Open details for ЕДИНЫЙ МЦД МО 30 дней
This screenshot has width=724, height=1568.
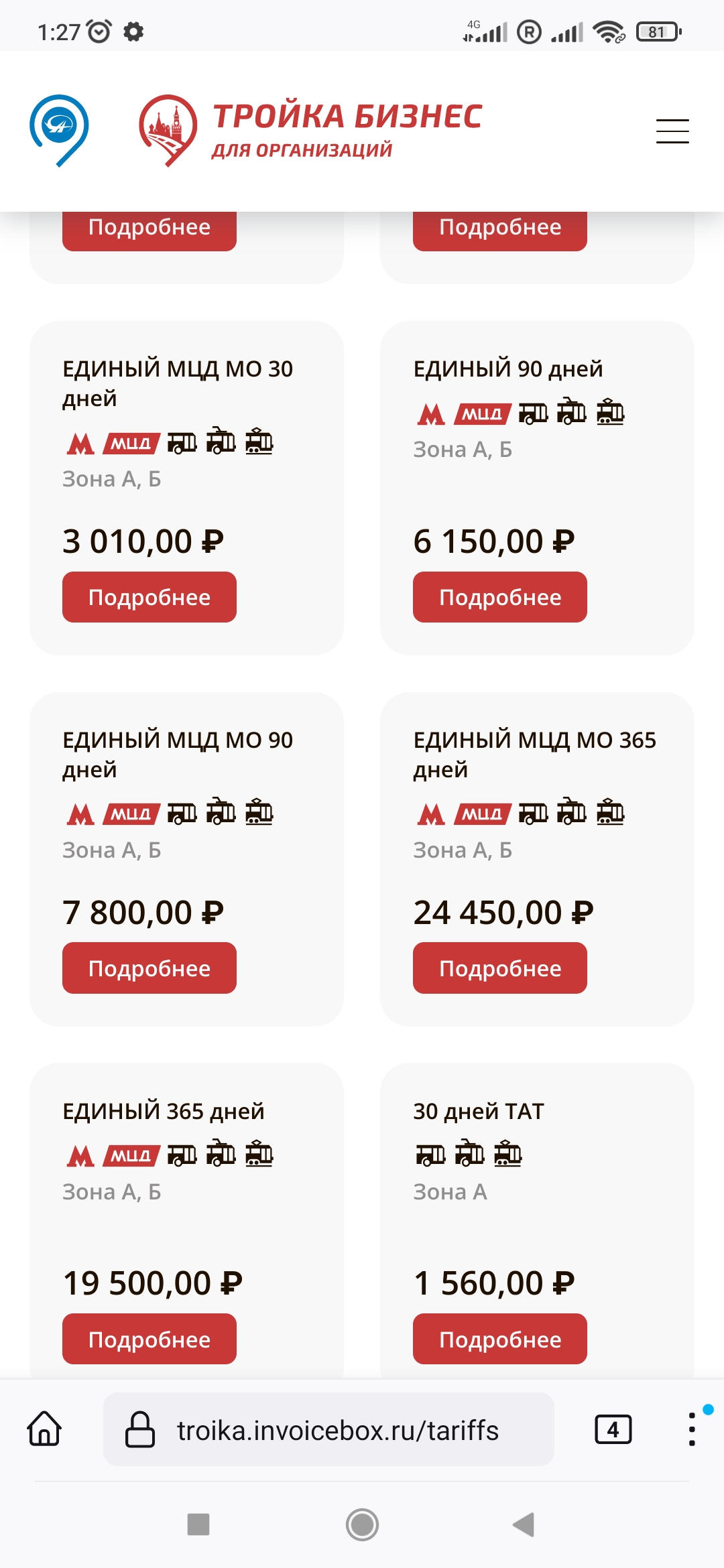pyautogui.click(x=149, y=597)
